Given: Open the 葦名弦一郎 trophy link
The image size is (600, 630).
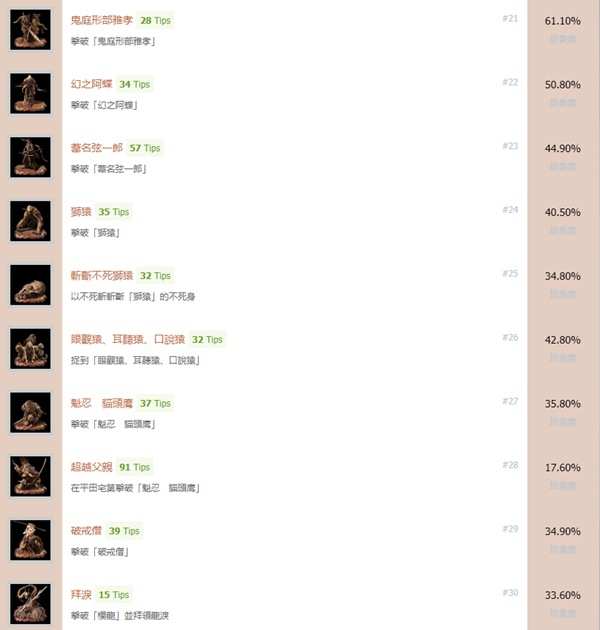Looking at the screenshot, I should tap(96, 148).
